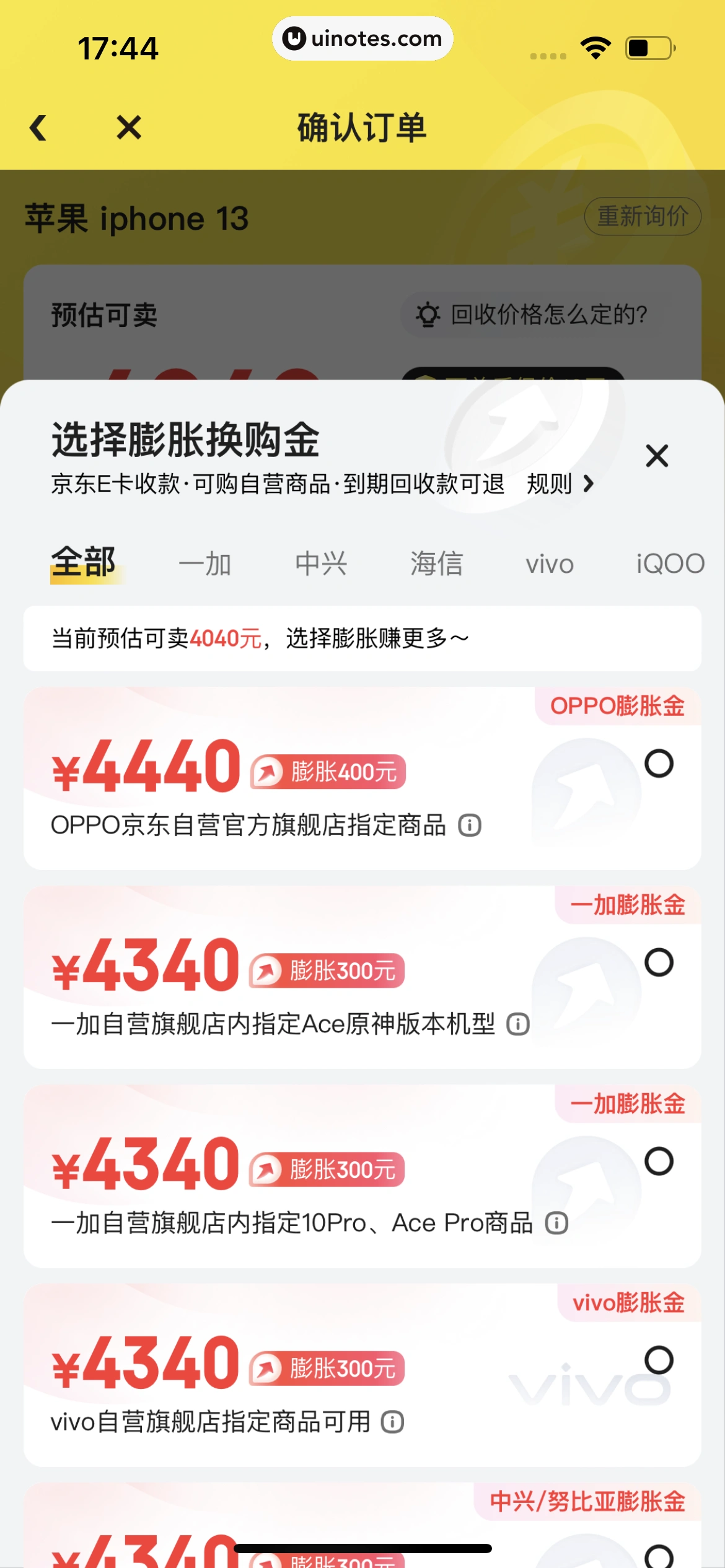Tap the info icon next to OPPO京东自营官方旗舰店指定商品
Screen dimensions: 725x1568
click(x=471, y=825)
